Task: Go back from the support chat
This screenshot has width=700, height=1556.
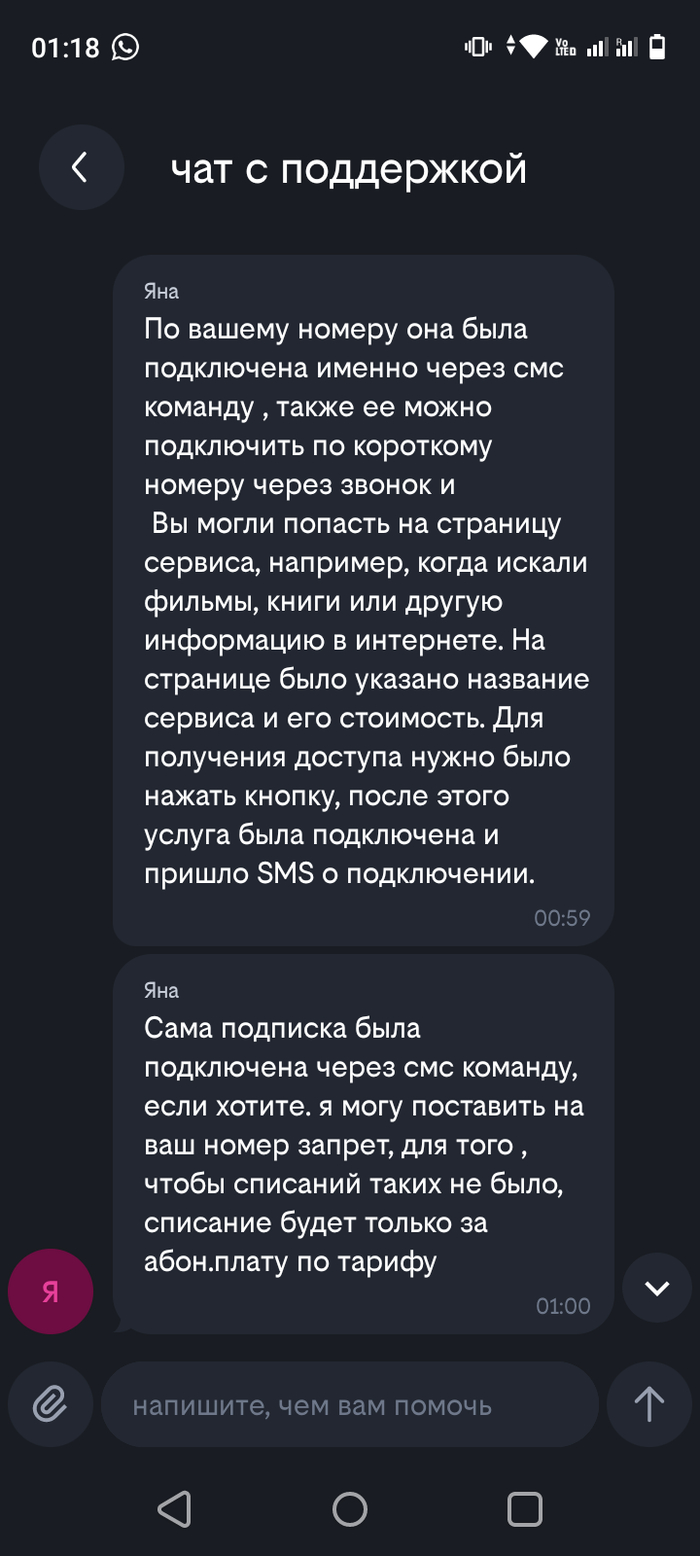Action: coord(81,168)
